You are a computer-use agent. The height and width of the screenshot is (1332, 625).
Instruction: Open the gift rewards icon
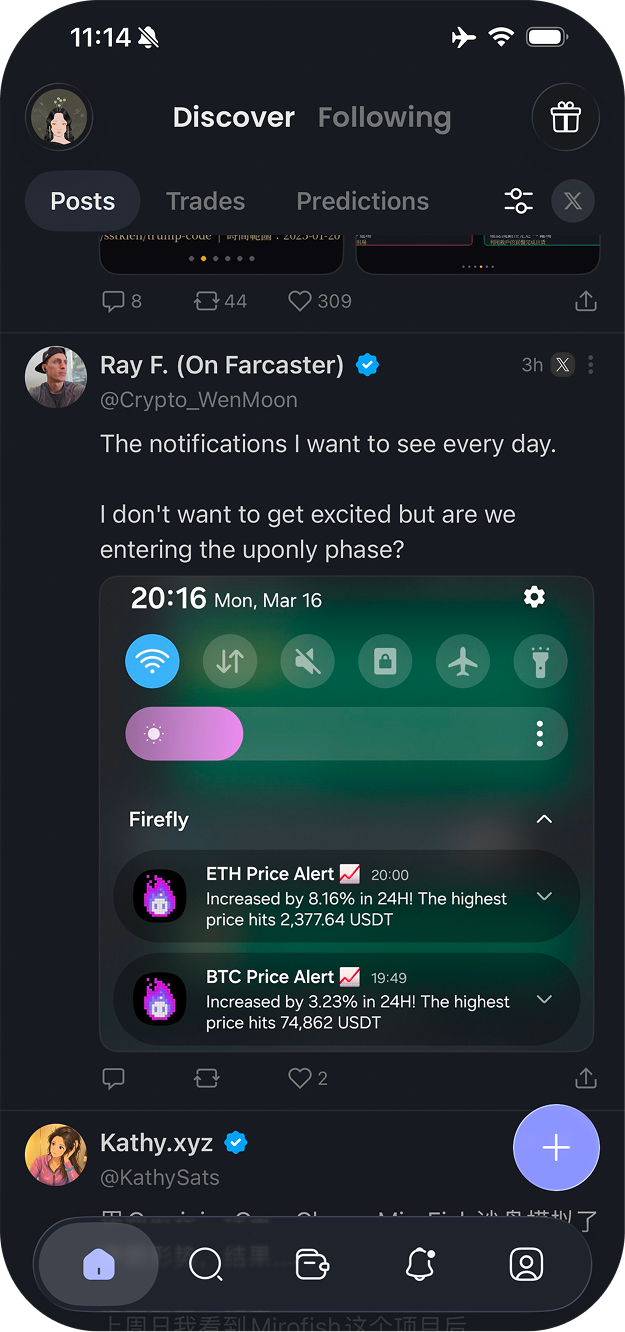click(x=566, y=117)
